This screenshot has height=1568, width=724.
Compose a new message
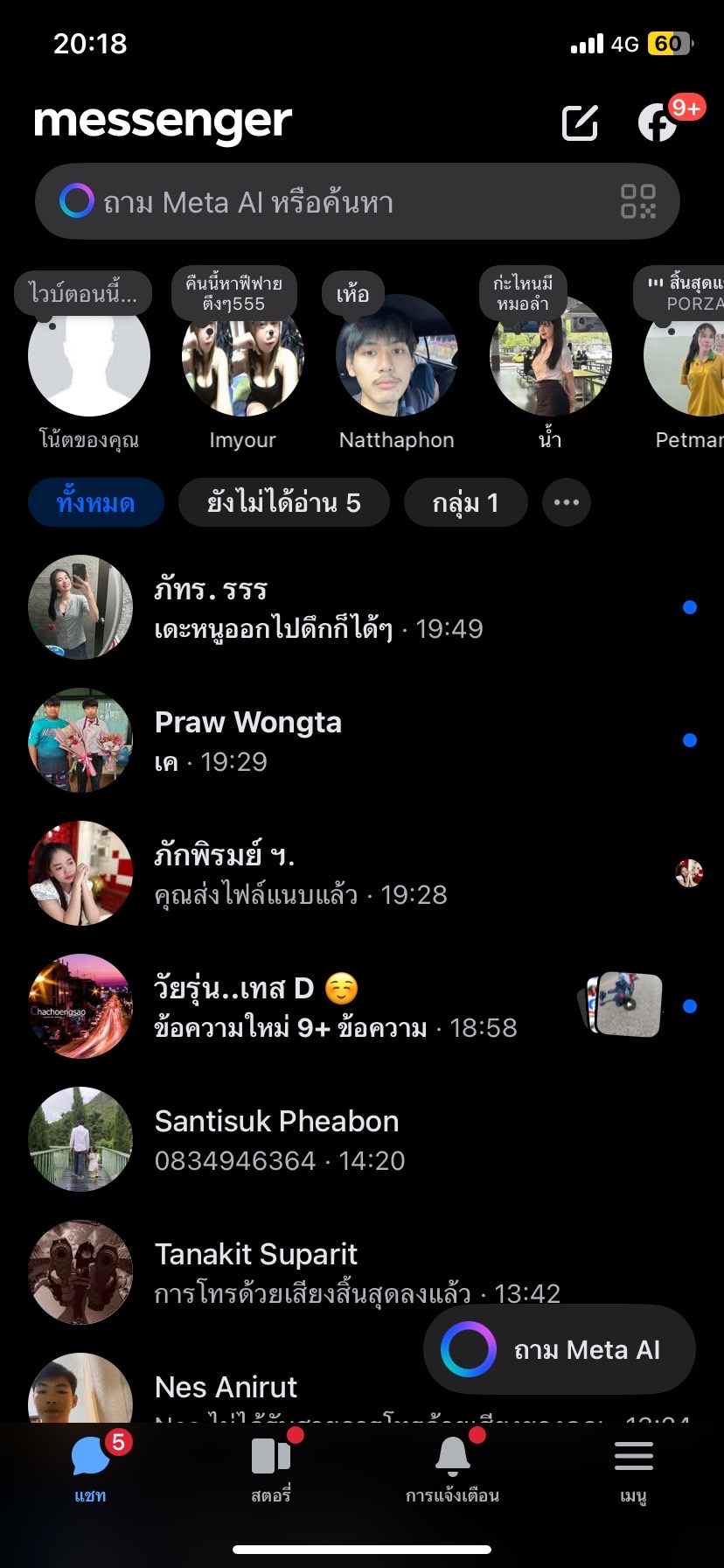click(x=580, y=122)
